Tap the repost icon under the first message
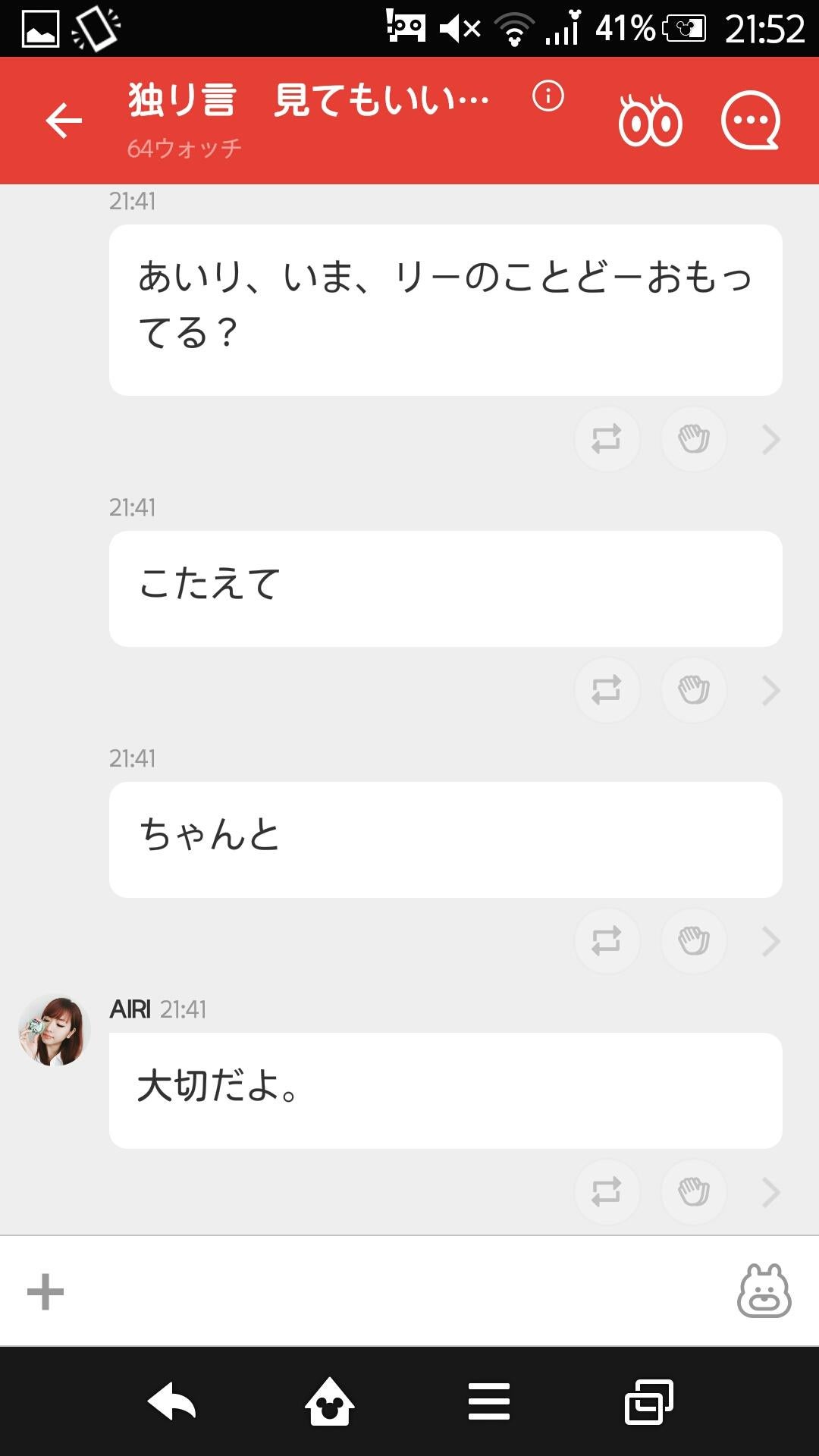This screenshot has width=819, height=1456. tap(607, 439)
